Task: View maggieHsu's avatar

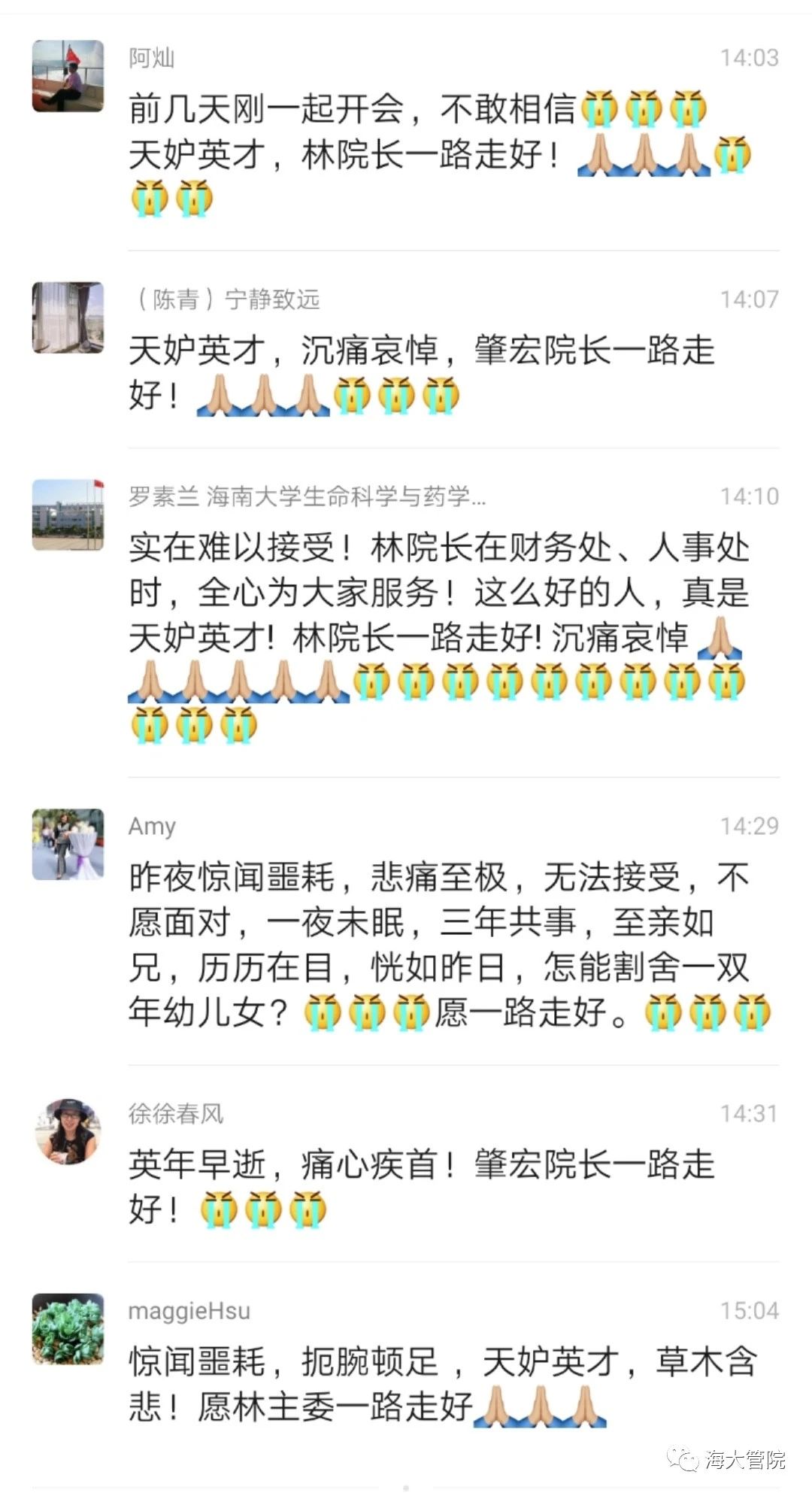Action: pos(68,1328)
